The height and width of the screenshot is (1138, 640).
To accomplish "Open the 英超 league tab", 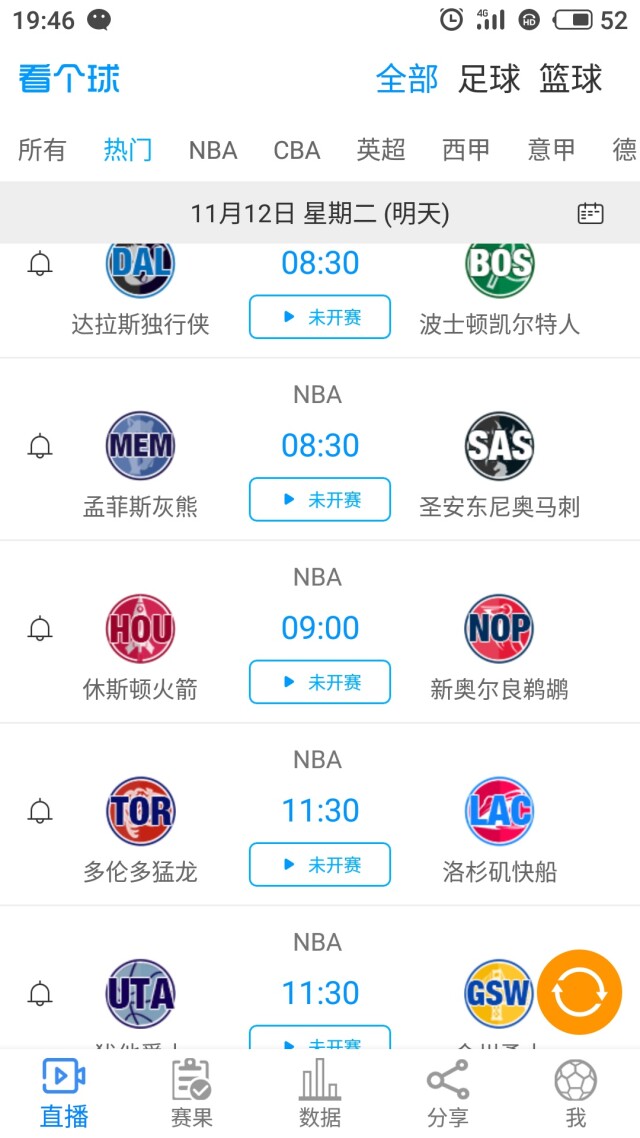I will 381,150.
